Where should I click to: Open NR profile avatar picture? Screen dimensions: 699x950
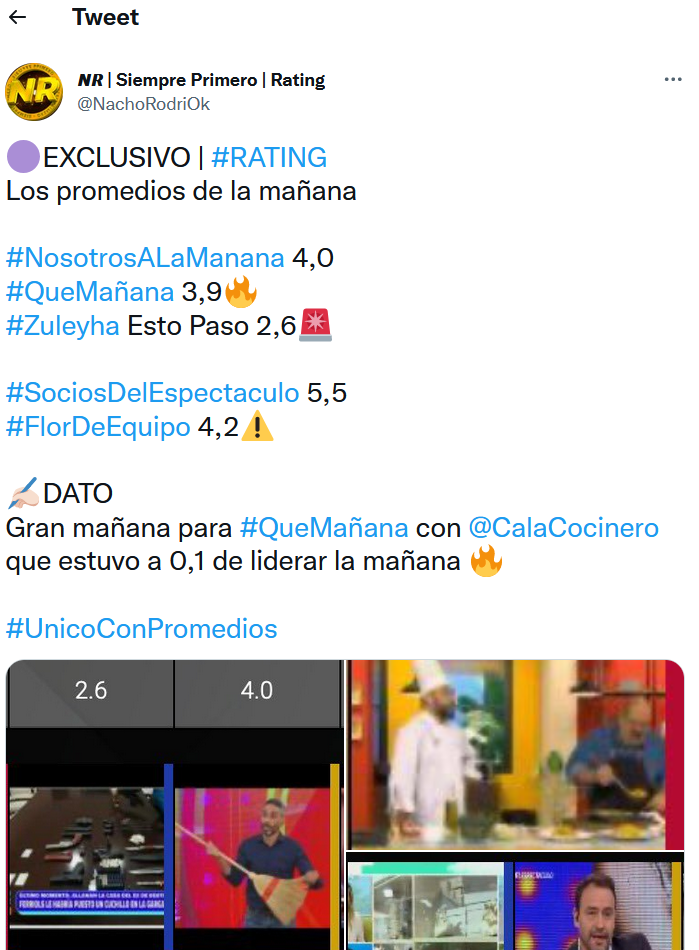pos(35,91)
